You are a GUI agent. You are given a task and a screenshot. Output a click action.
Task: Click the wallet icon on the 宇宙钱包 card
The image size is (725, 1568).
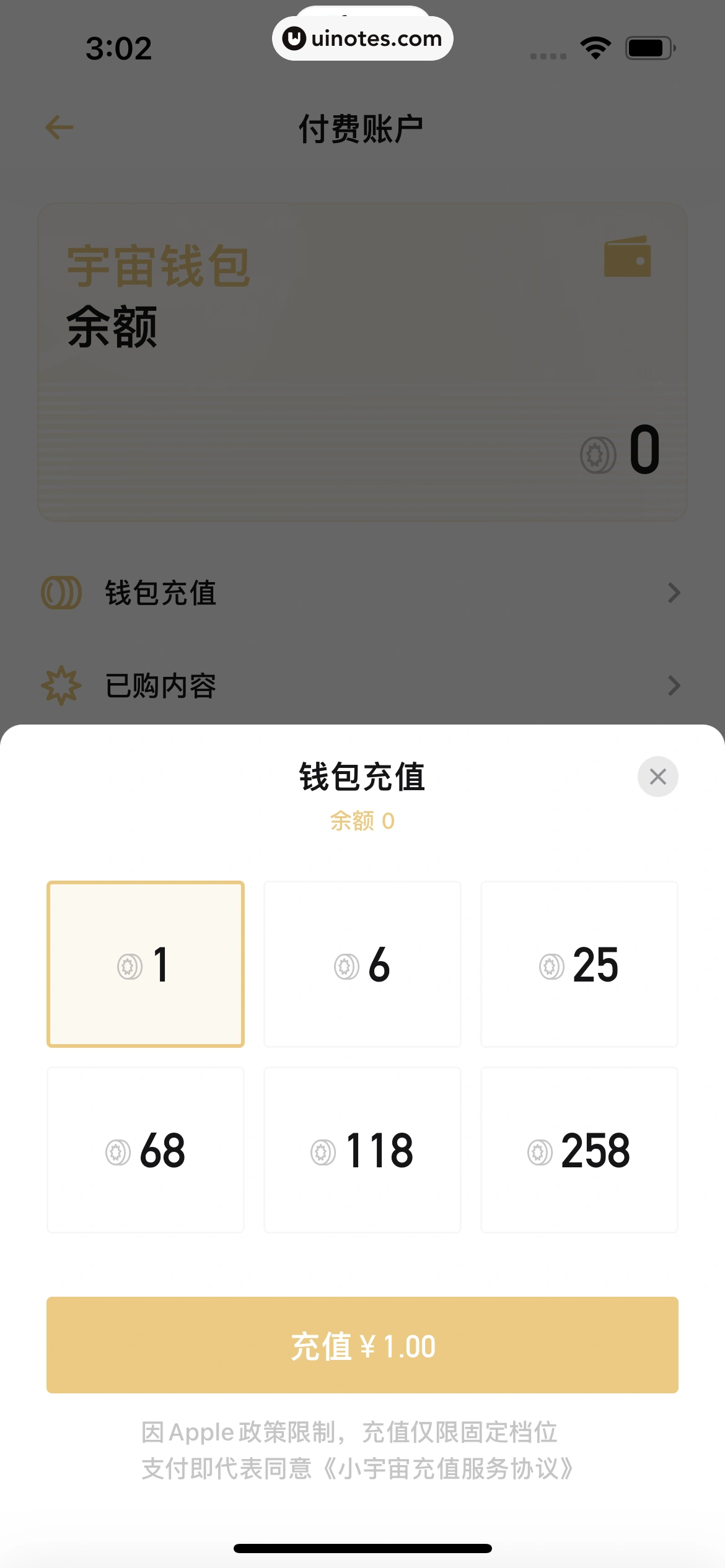(627, 257)
